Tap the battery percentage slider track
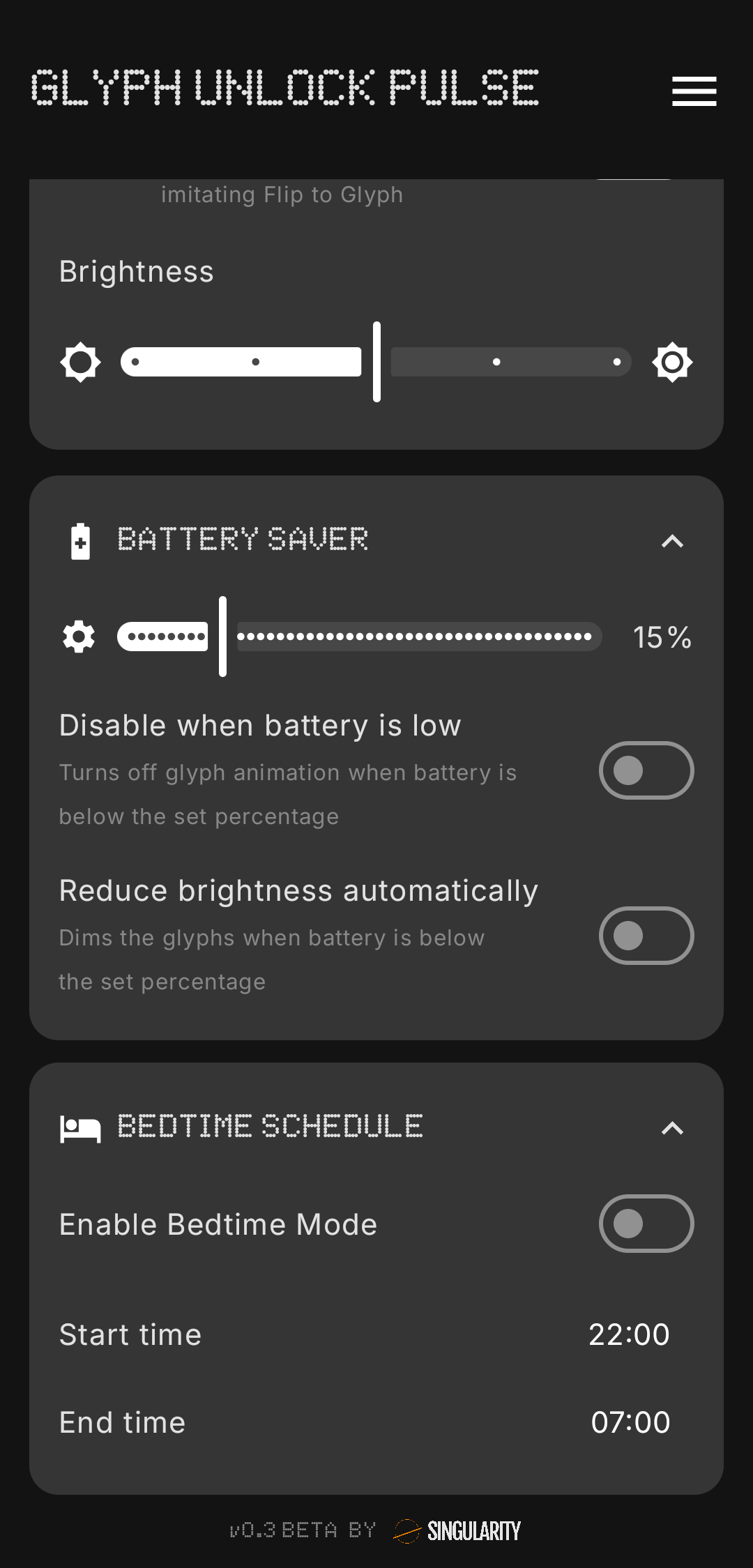This screenshot has height=1568, width=753. click(360, 637)
